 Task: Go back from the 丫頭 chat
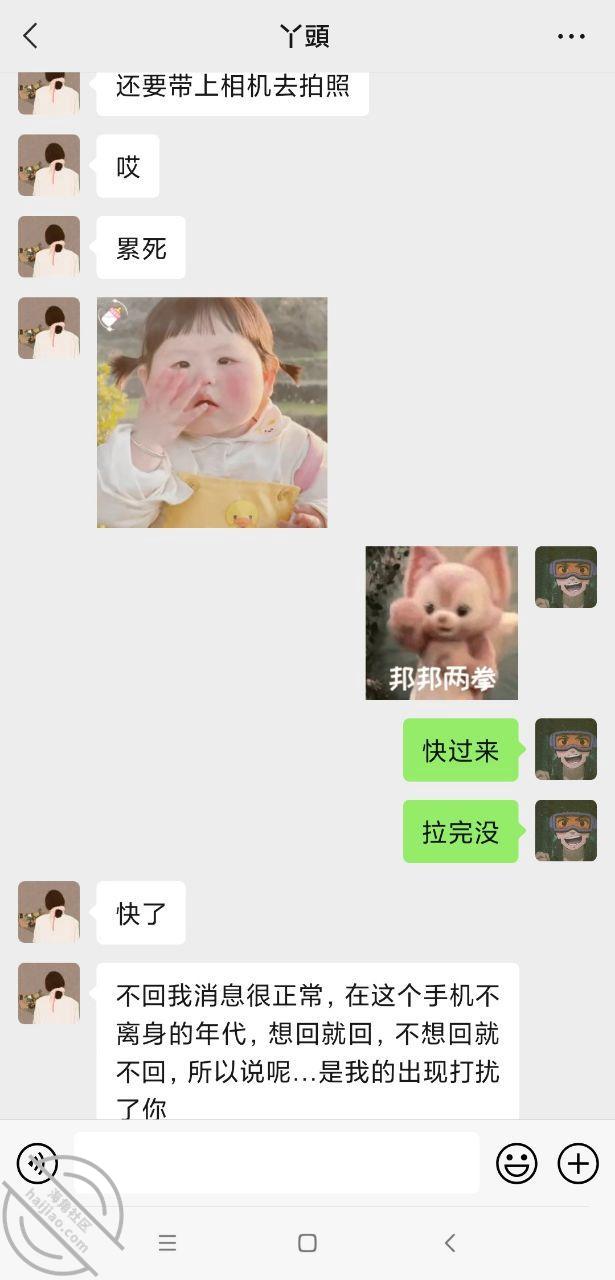pyautogui.click(x=30, y=36)
